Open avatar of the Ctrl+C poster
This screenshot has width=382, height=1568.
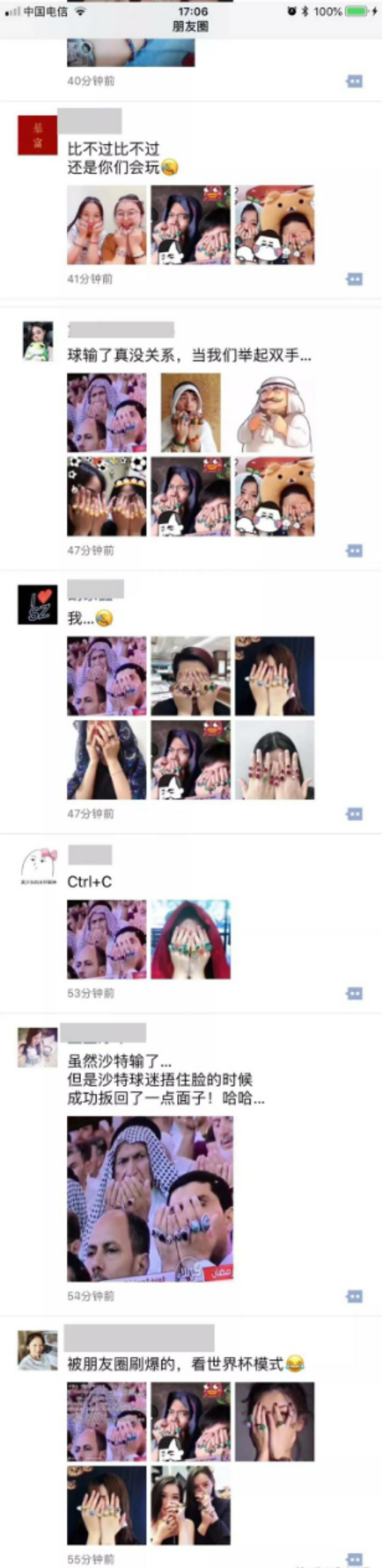click(38, 866)
